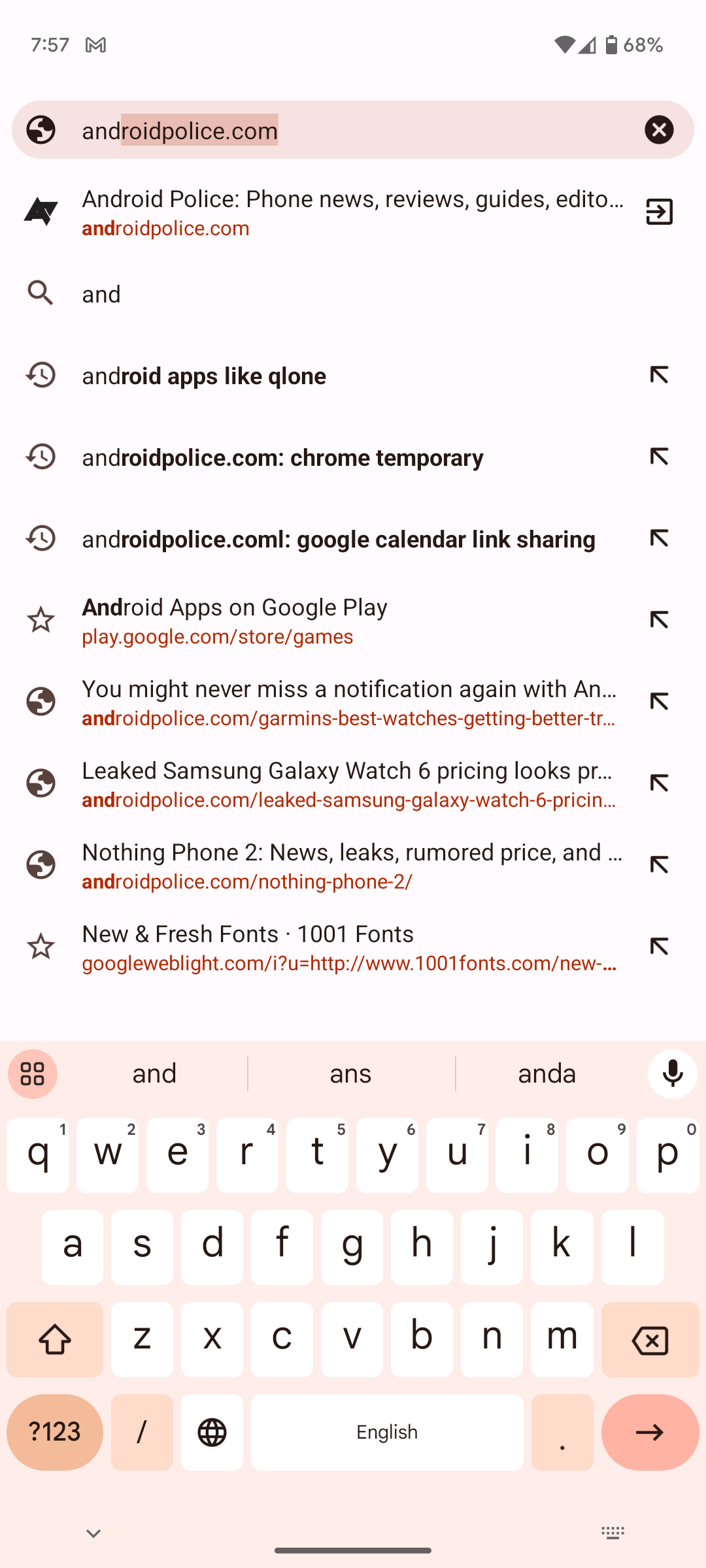Screen dimensions: 706x1568
Task: Tap the search icon beside the "and" suggestion
Action: (41, 293)
